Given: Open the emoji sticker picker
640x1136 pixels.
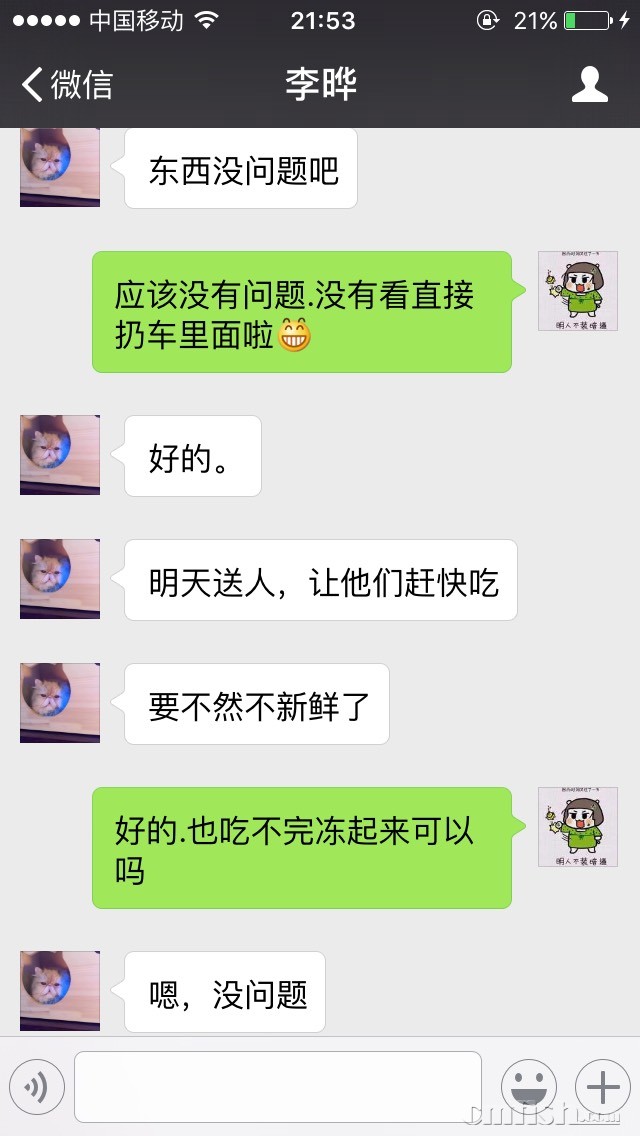Looking at the screenshot, I should tap(528, 1087).
